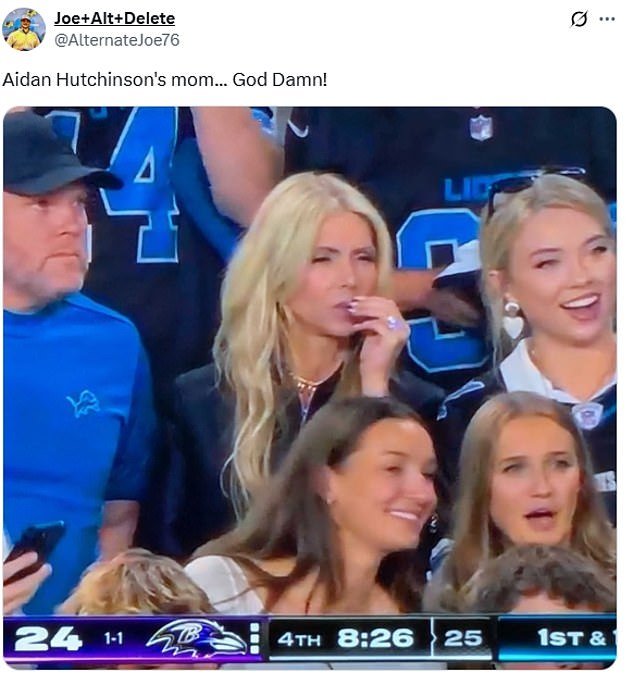Open the Joe+Alt+Delete display name link
The image size is (634, 685).
click(114, 19)
